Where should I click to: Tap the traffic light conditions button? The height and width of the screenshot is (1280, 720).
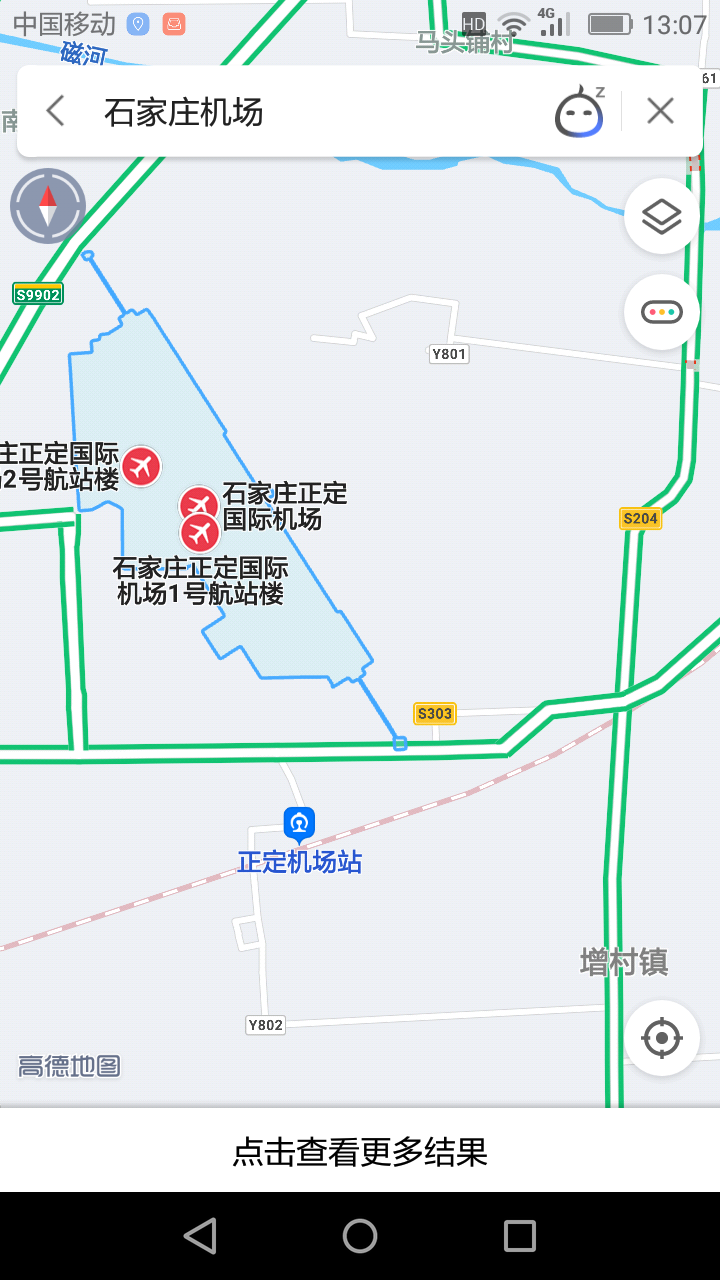pyautogui.click(x=661, y=312)
